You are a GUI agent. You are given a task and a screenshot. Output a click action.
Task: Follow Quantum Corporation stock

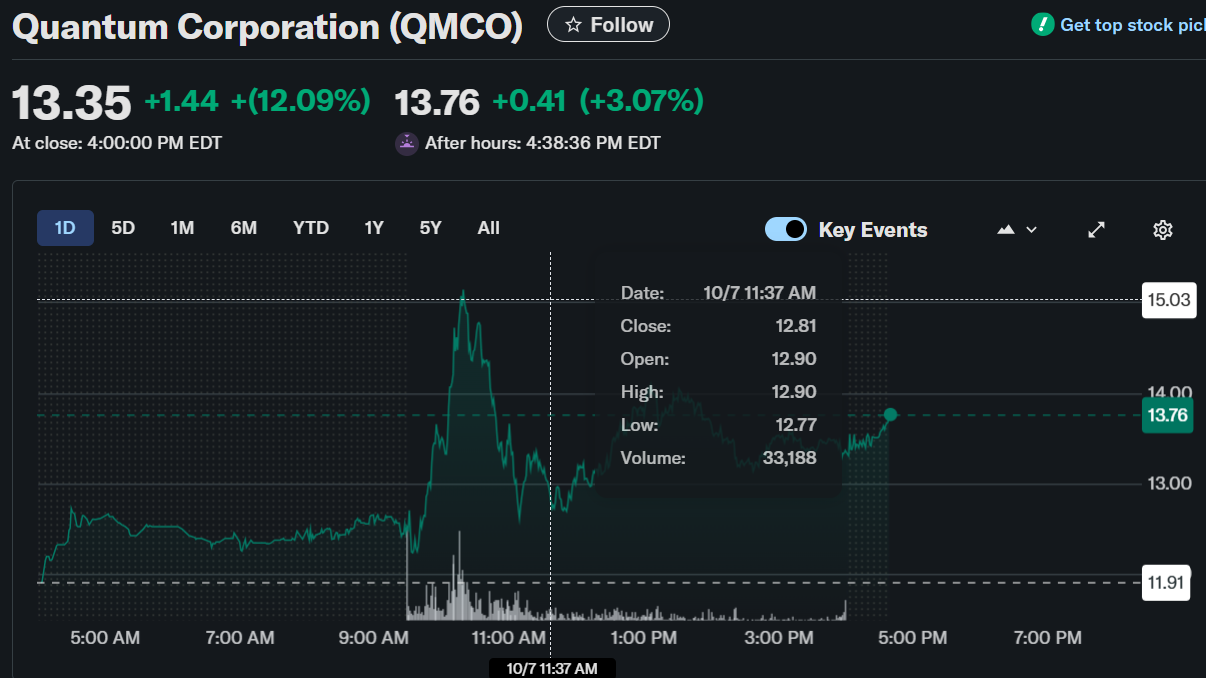click(x=608, y=25)
